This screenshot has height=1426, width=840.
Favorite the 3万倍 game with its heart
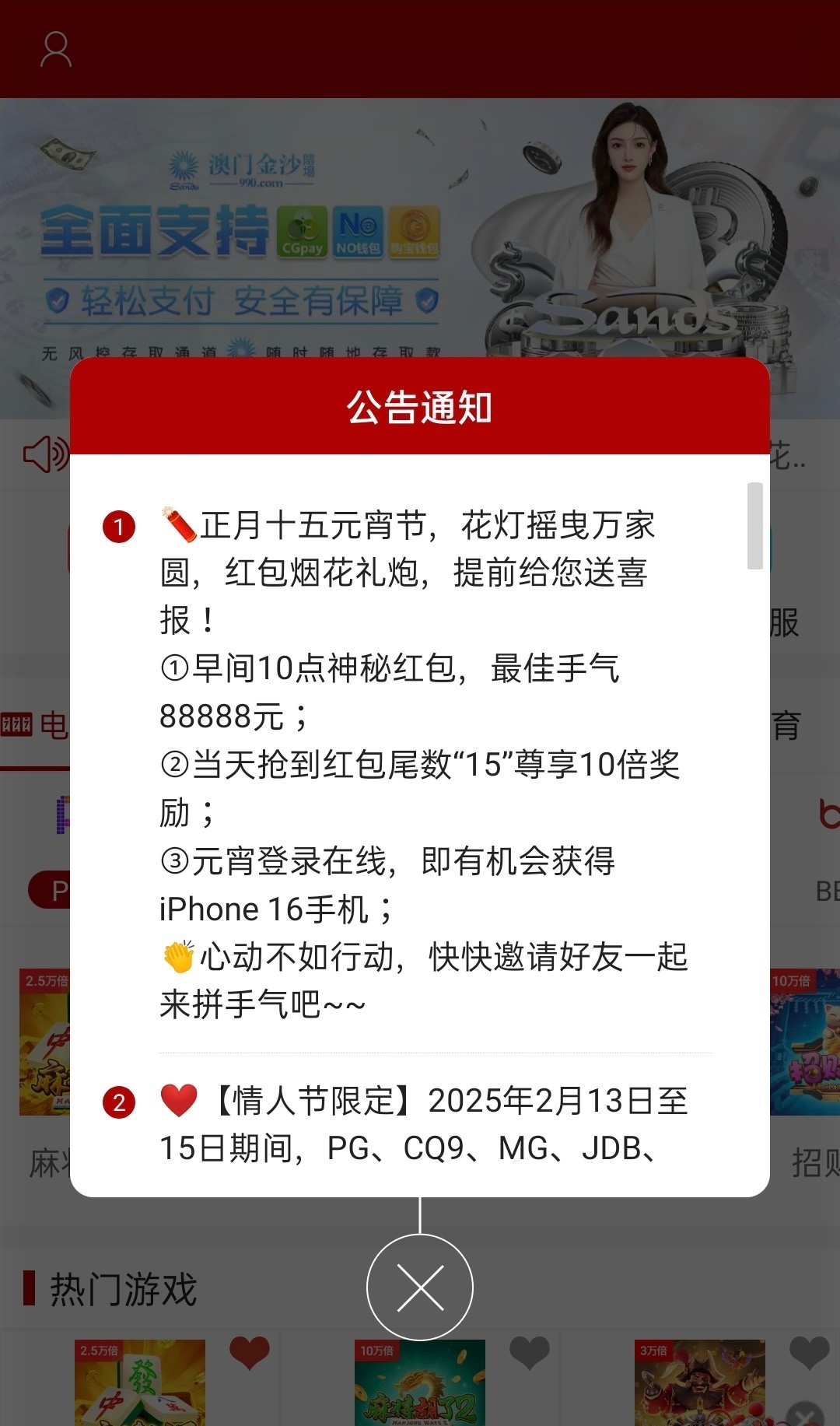point(809,1353)
